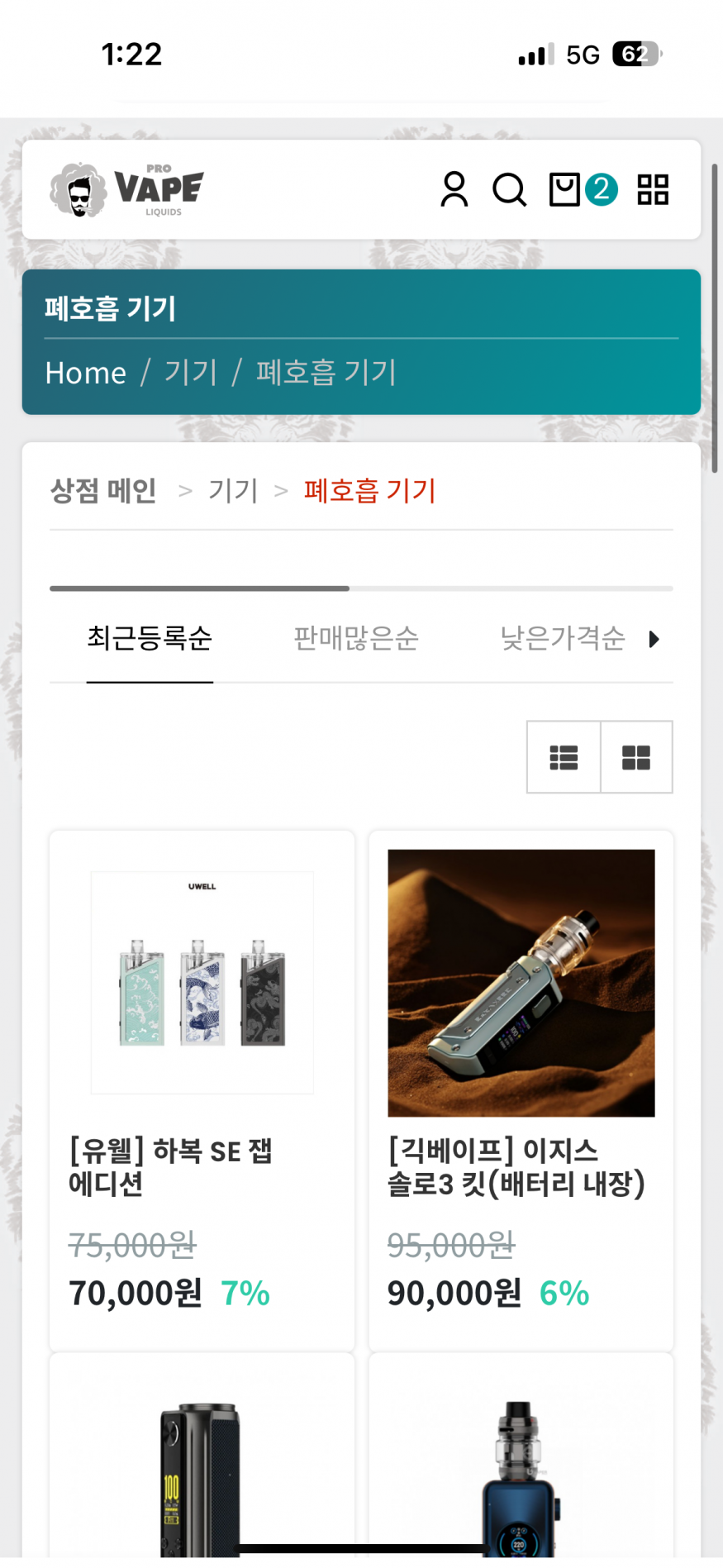This screenshot has height=1568, width=723.
Task: Go to Home in the banner breadcrumb
Action: [x=86, y=373]
